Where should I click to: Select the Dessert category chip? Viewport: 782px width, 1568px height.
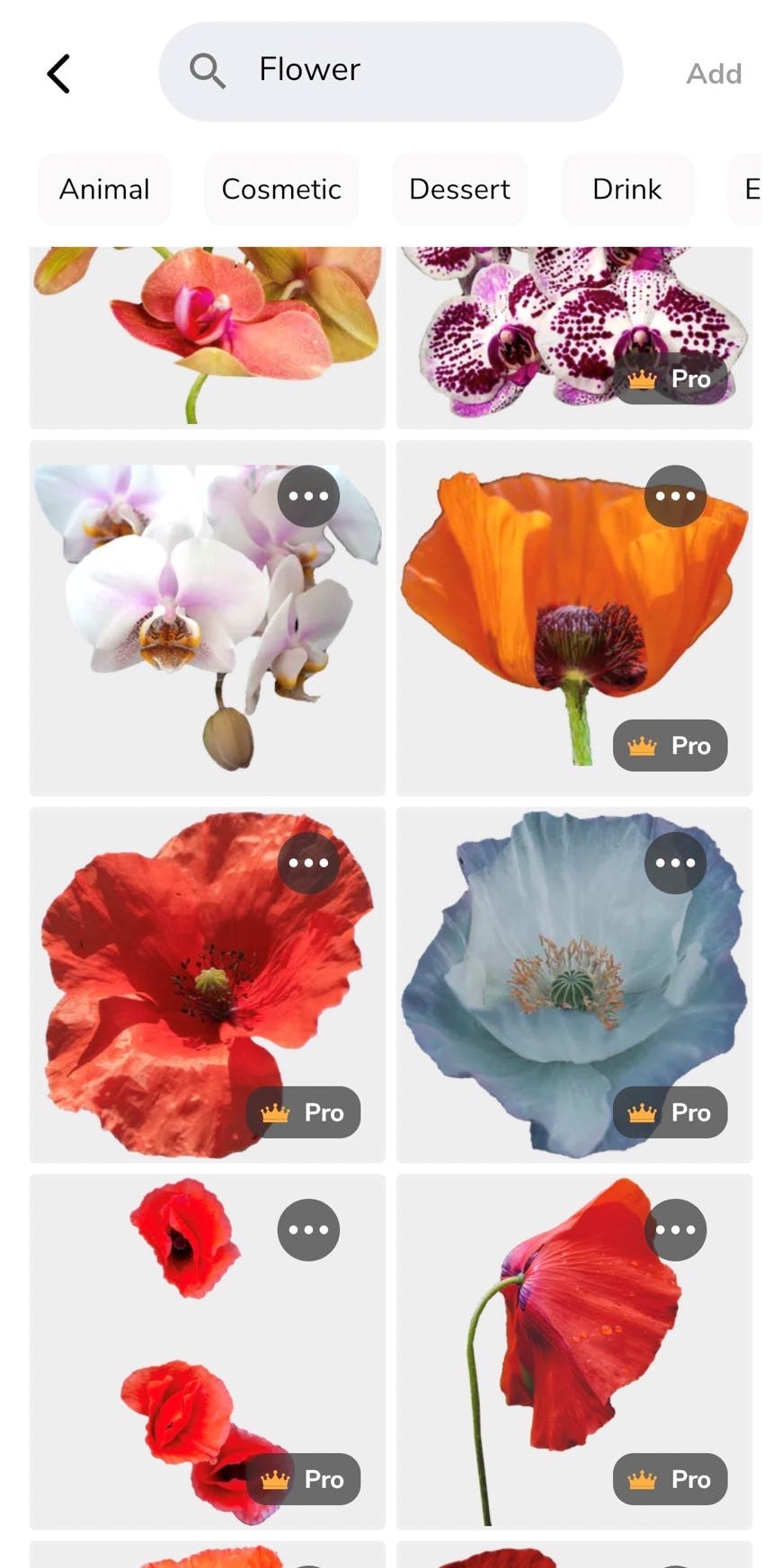coord(459,190)
